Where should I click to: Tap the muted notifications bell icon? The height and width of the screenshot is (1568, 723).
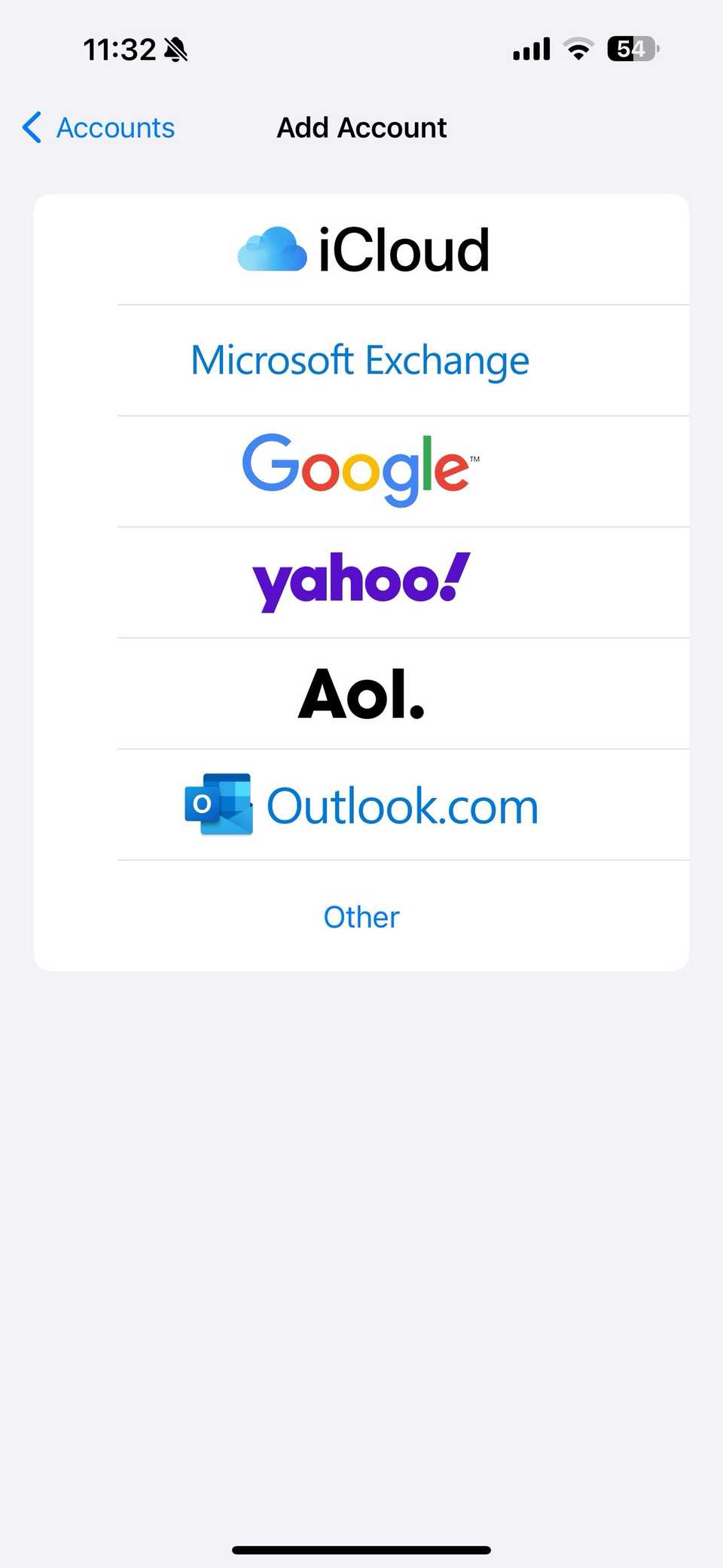(x=175, y=47)
